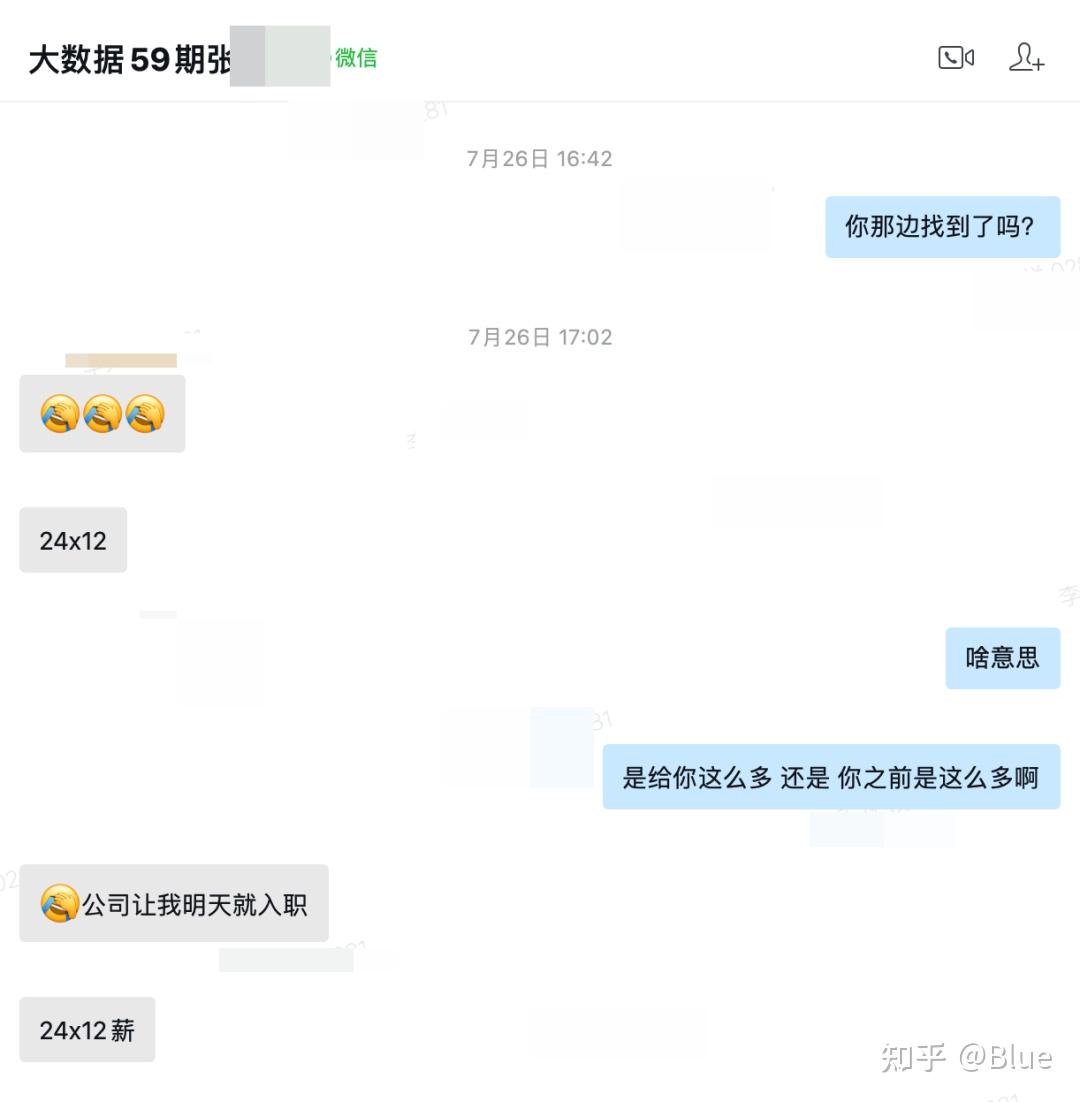
Task: Start a voice or video call
Action: pos(955,58)
